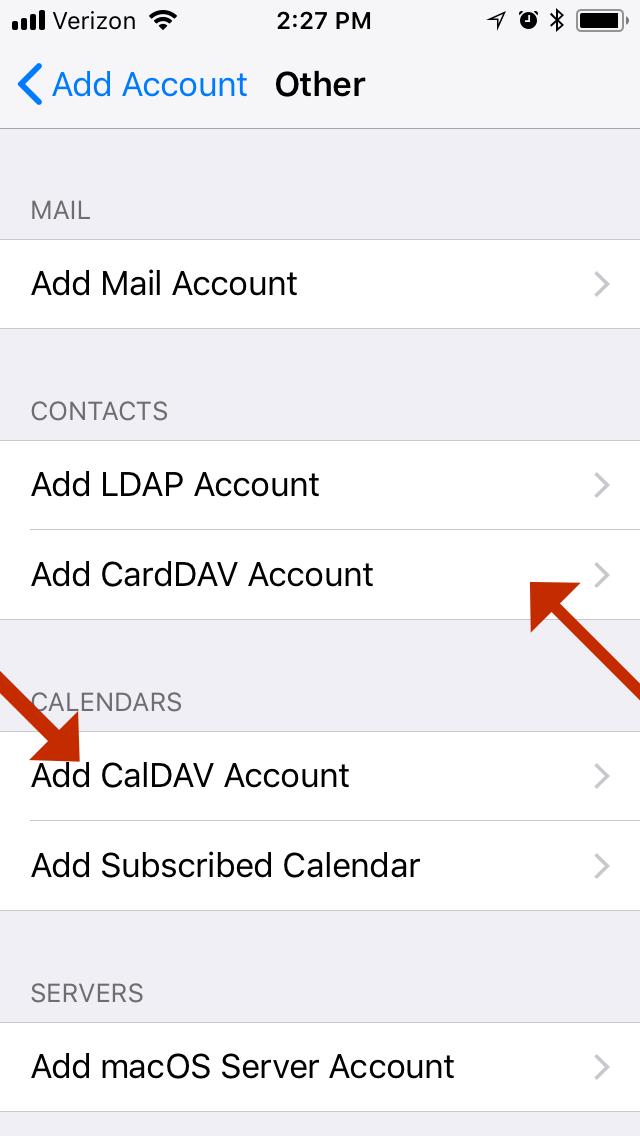Select Add LDAP Account

click(x=320, y=485)
